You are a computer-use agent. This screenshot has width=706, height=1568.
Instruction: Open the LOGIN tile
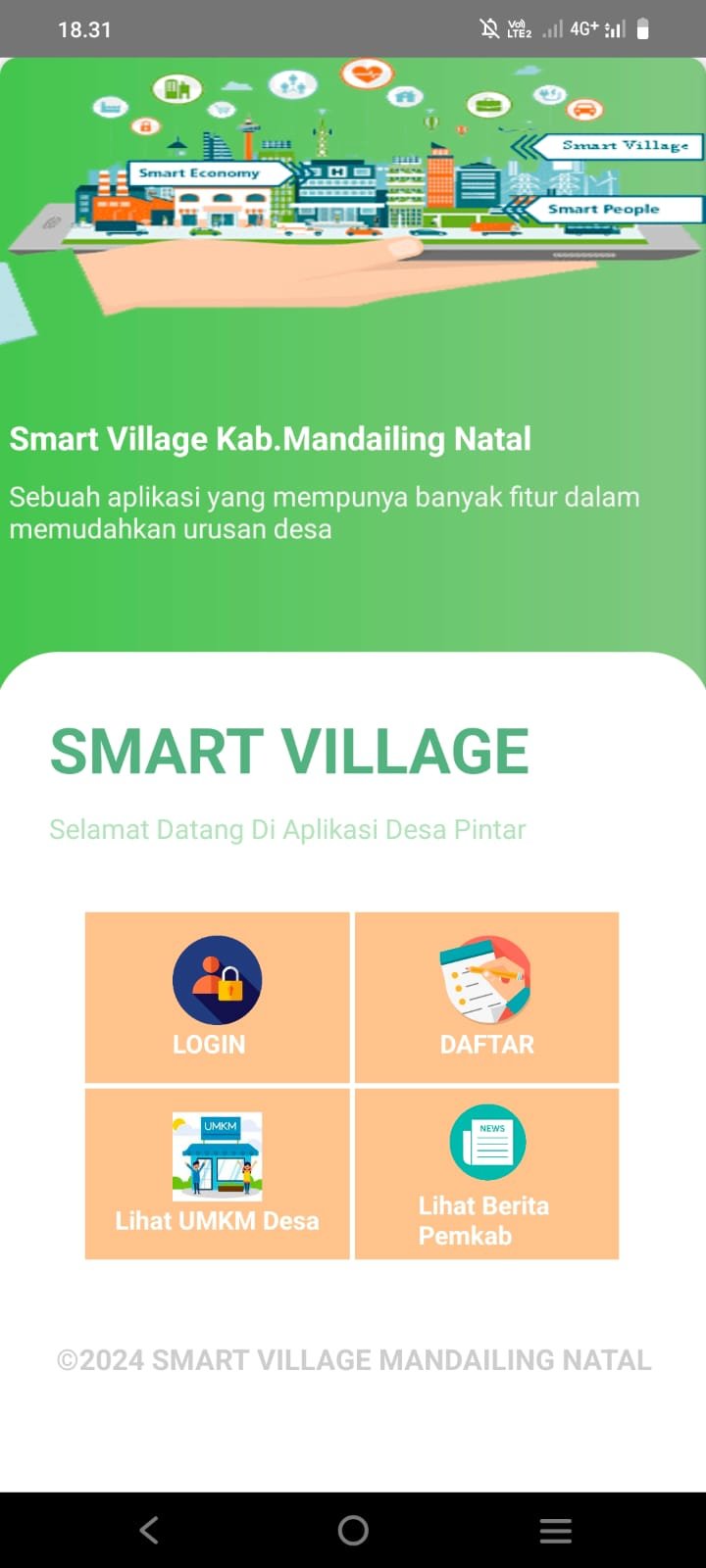click(217, 997)
